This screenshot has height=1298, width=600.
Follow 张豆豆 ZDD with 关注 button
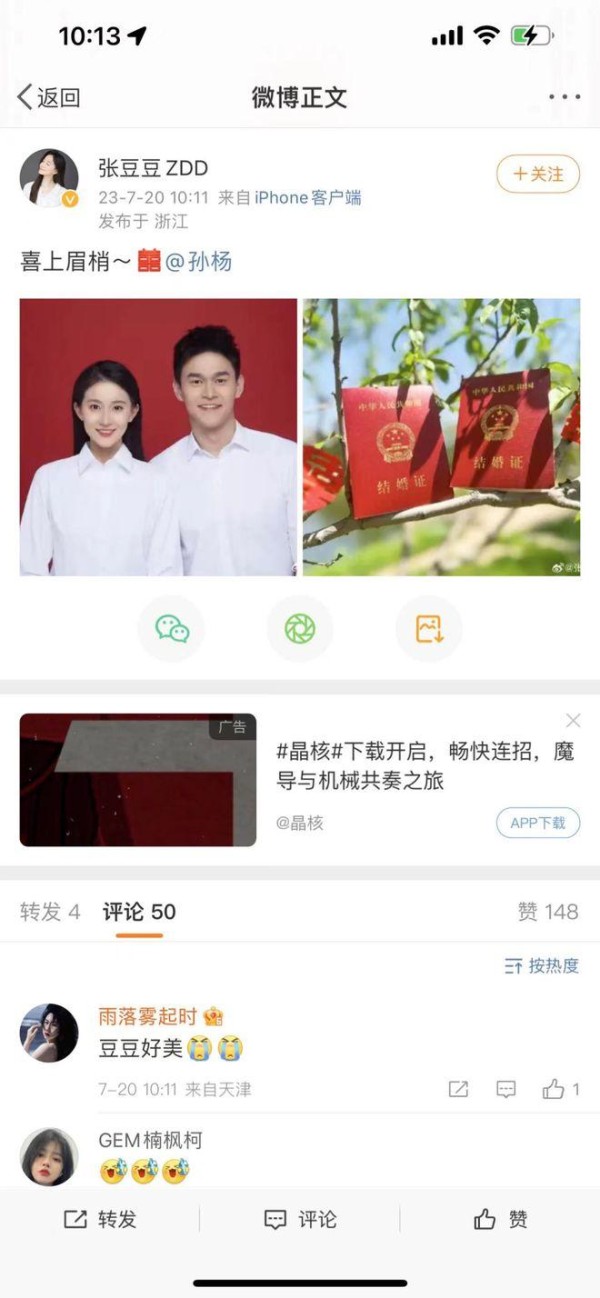pyautogui.click(x=538, y=174)
